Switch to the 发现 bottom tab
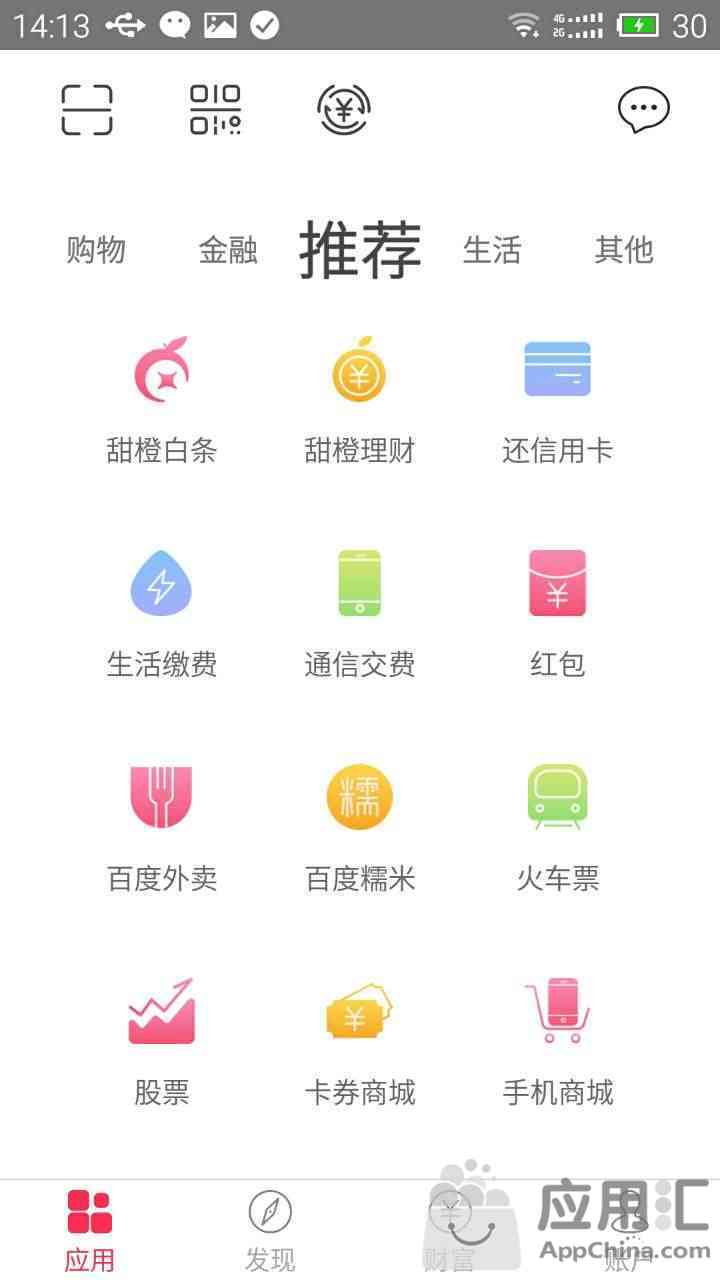720x1280 pixels. click(x=270, y=1231)
